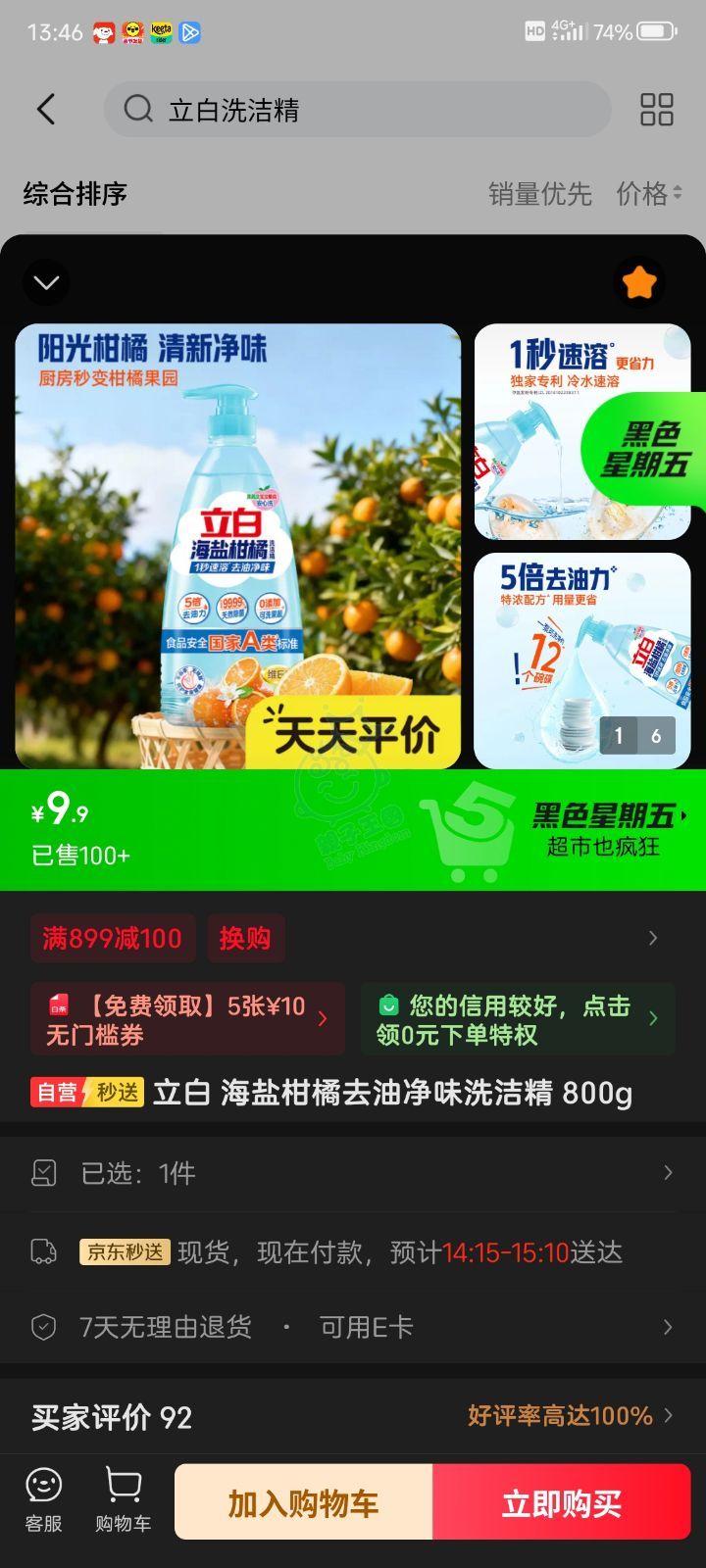This screenshot has width=706, height=1568.
Task: Sort results by 价格
Action: tap(647, 194)
